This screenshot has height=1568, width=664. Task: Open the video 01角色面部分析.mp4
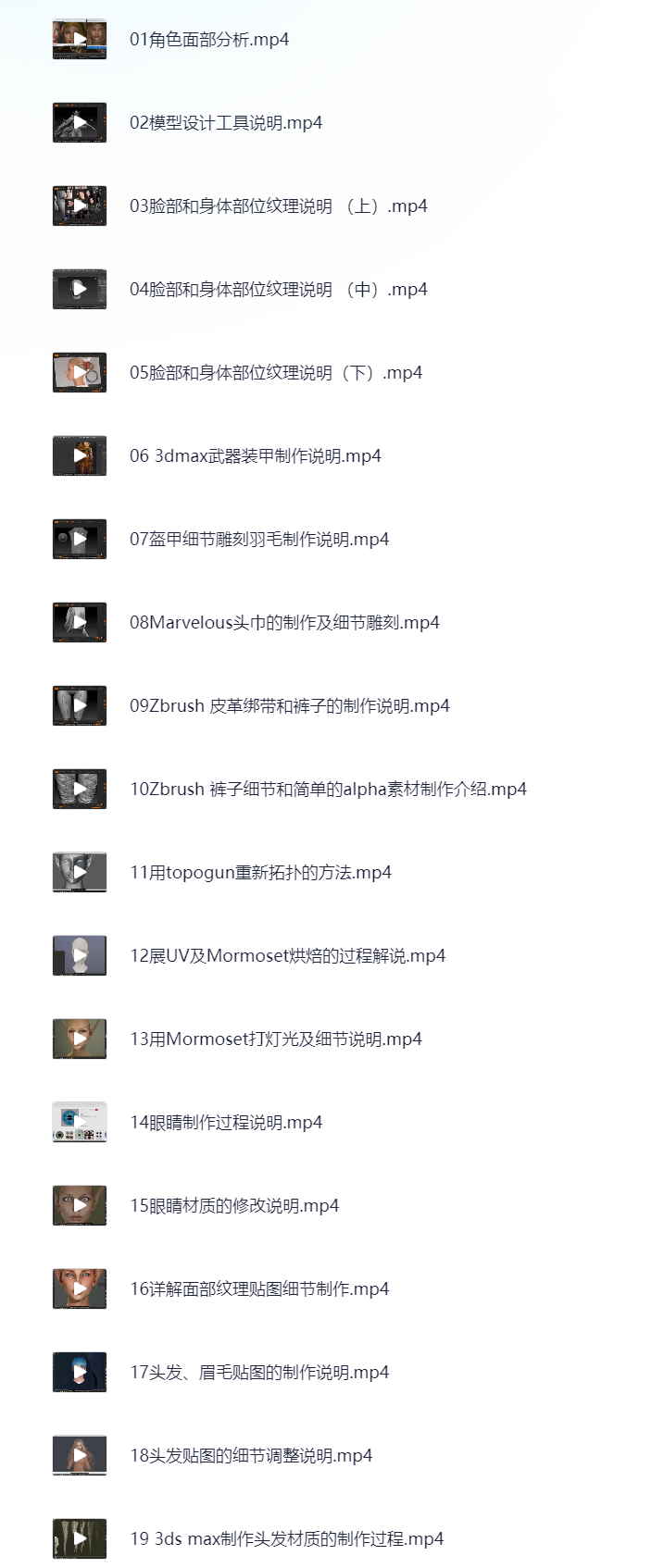(208, 40)
